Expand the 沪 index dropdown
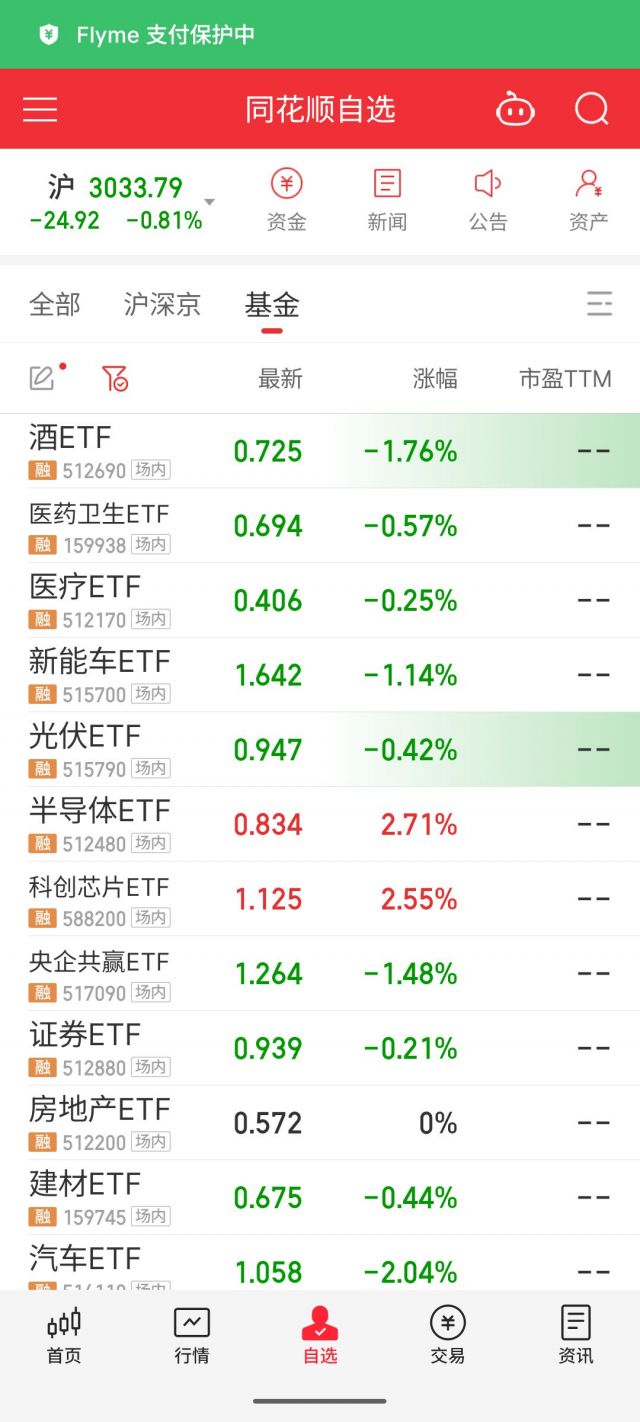This screenshot has width=640, height=1422. 209,202
